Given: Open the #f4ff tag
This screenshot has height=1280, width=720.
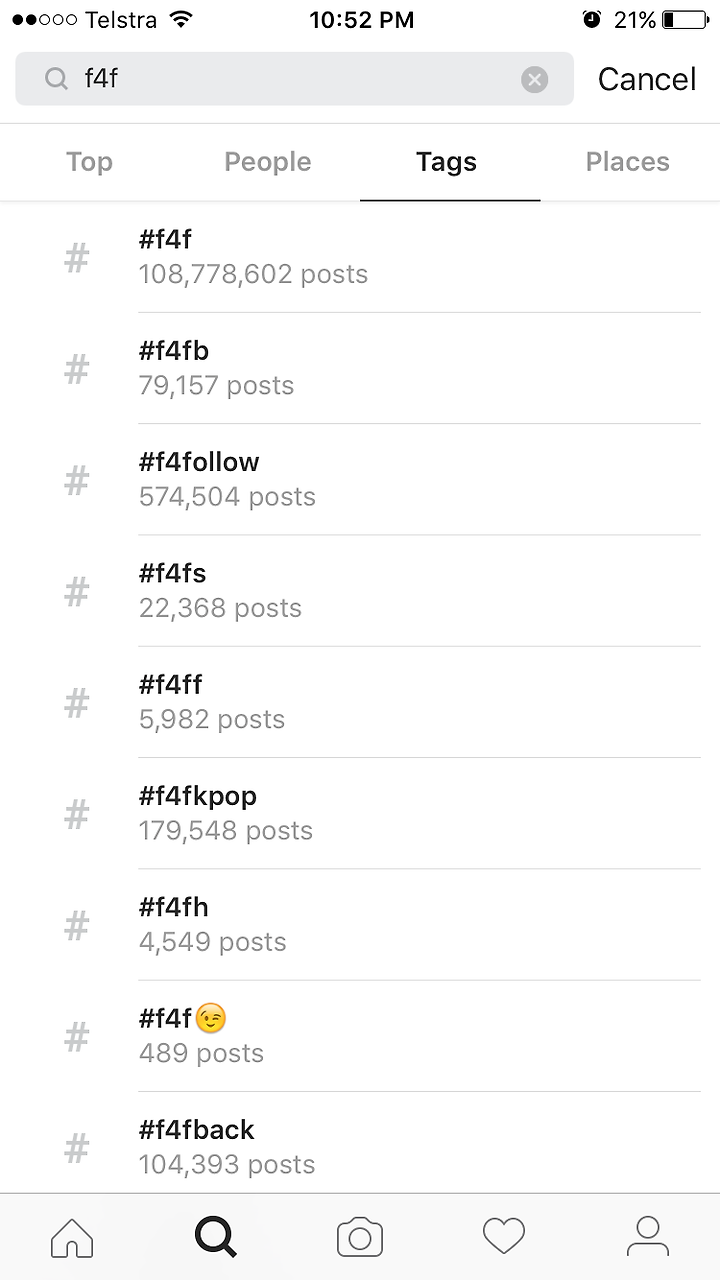Looking at the screenshot, I should point(360,702).
